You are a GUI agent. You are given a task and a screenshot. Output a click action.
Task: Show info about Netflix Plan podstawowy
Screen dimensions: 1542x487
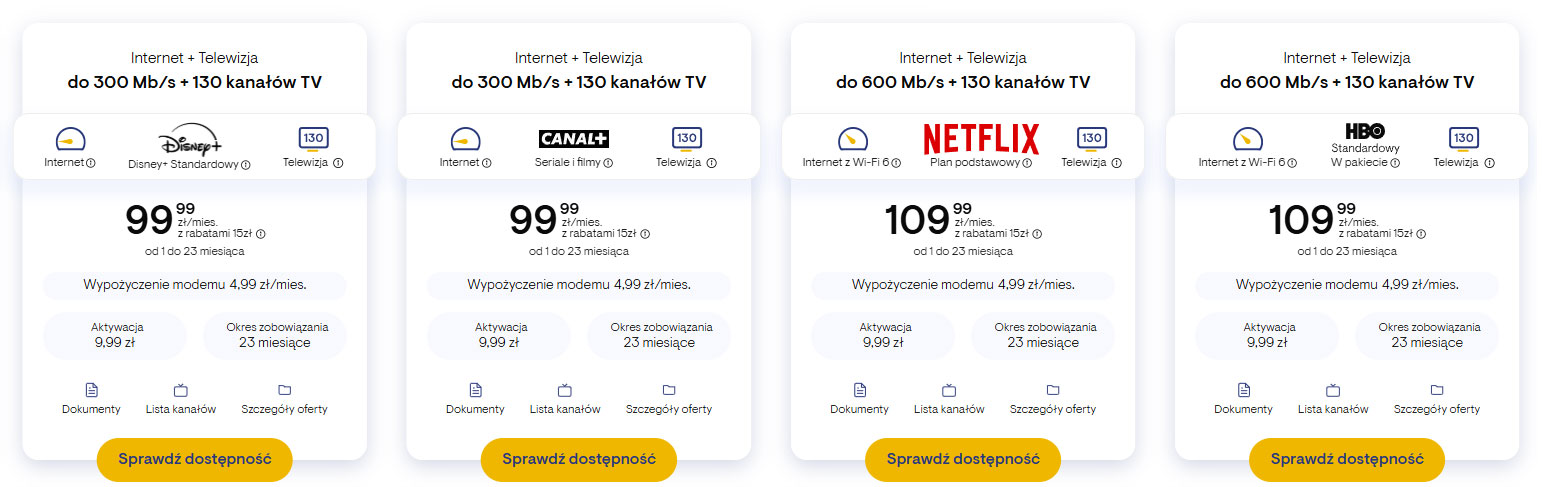coord(1027,163)
